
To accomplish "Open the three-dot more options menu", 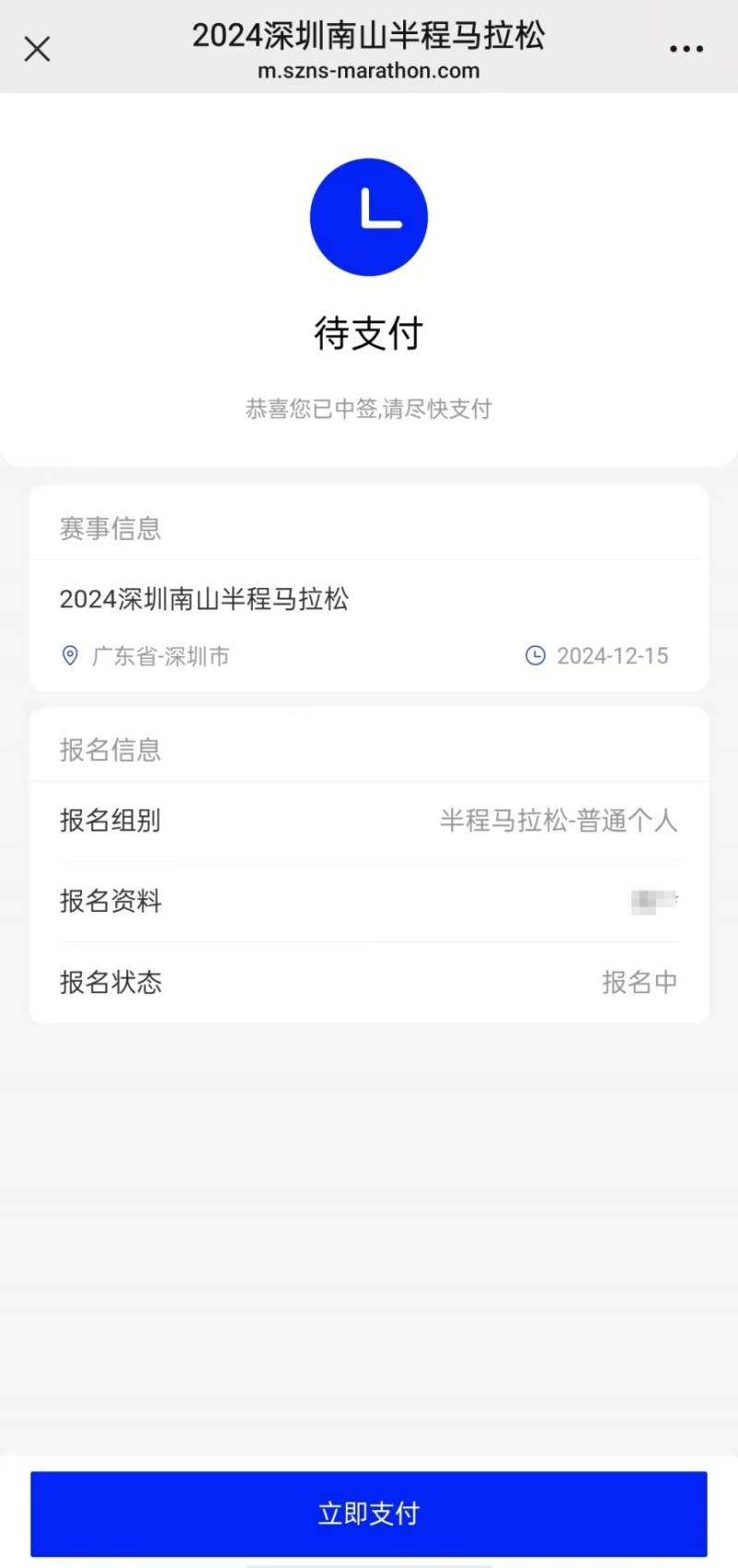I will pos(686,48).
